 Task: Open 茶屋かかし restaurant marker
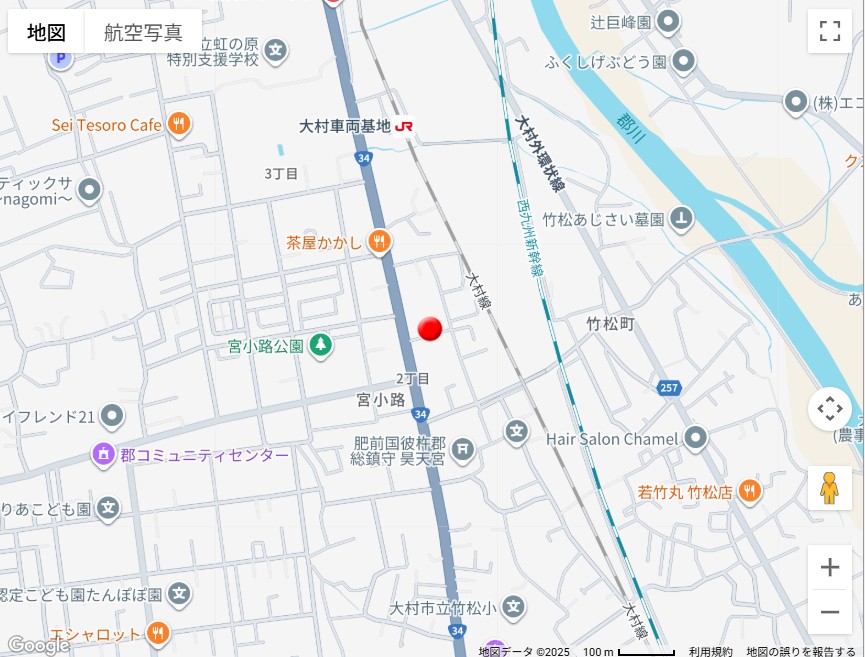[x=379, y=241]
